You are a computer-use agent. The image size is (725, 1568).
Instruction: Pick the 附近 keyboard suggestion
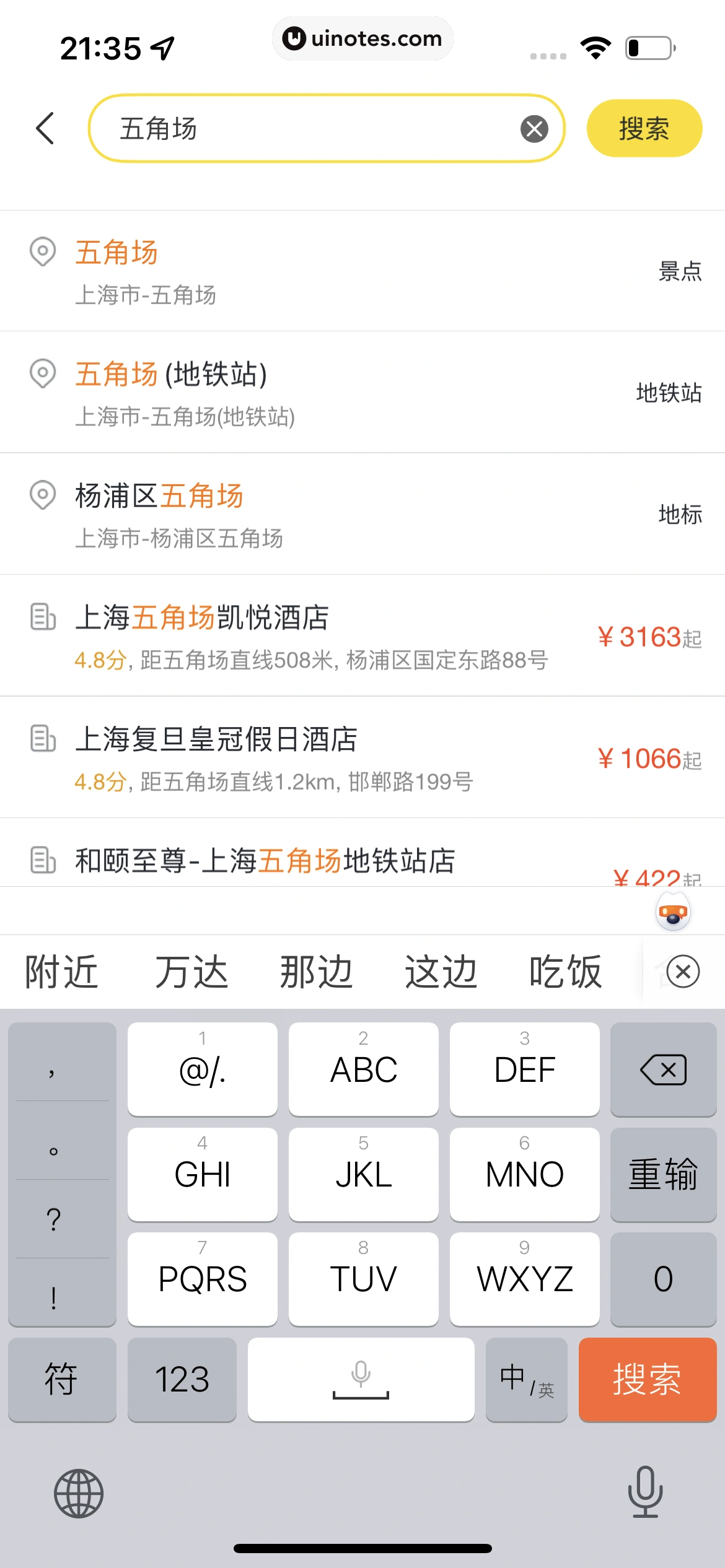point(62,972)
